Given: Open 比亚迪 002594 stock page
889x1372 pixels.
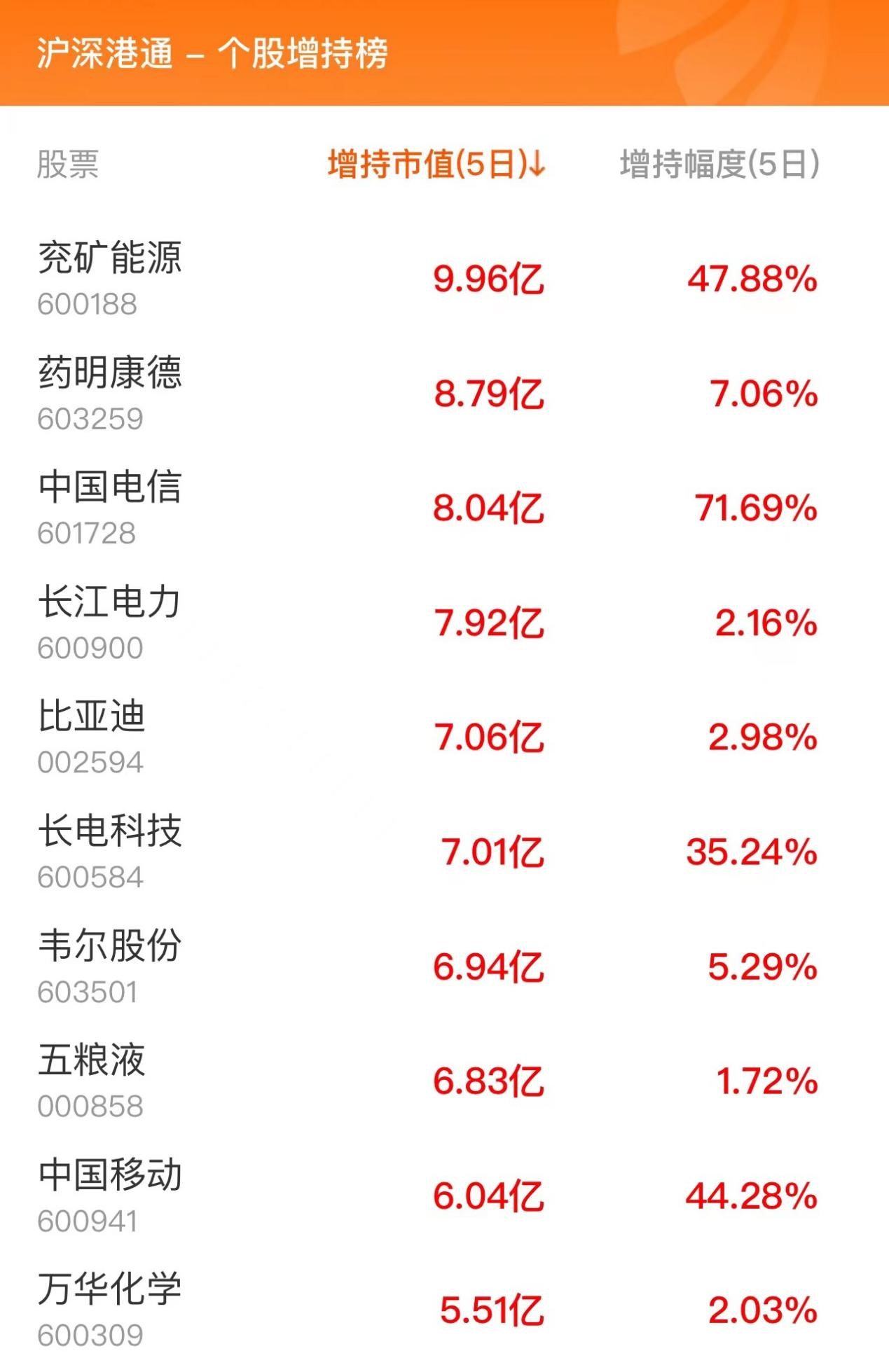Looking at the screenshot, I should (92, 737).
